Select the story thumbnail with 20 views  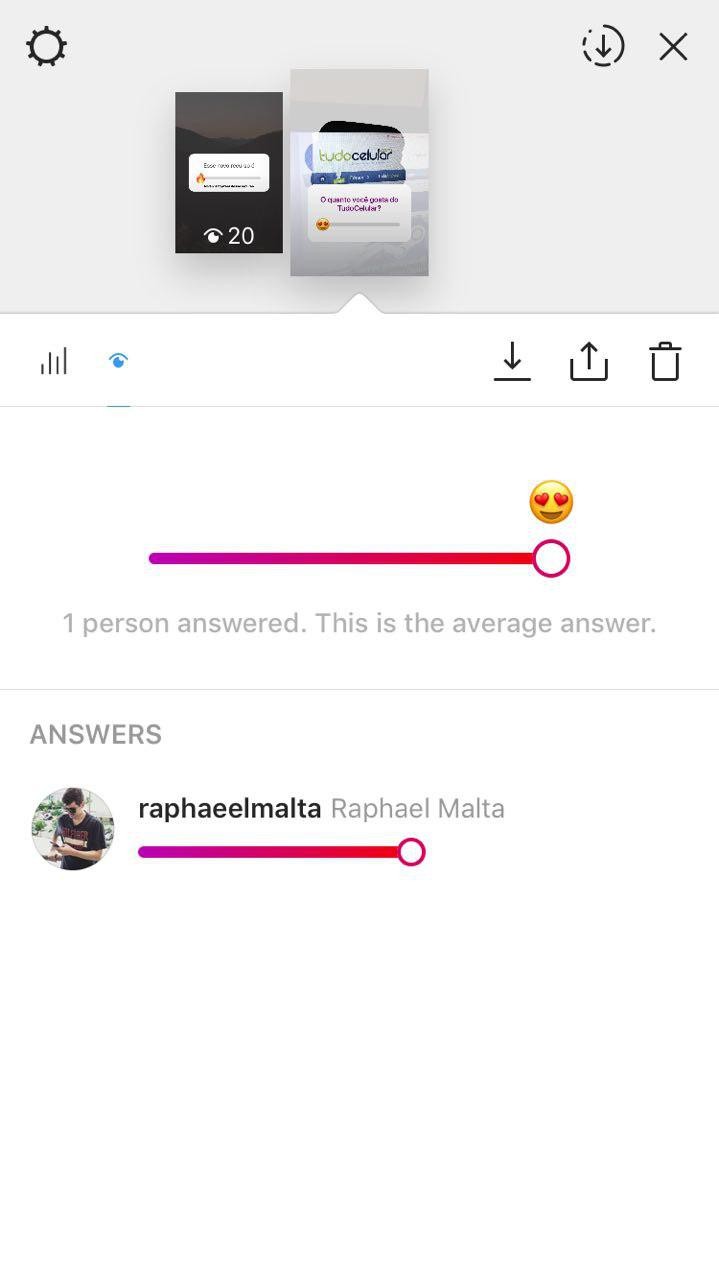229,172
